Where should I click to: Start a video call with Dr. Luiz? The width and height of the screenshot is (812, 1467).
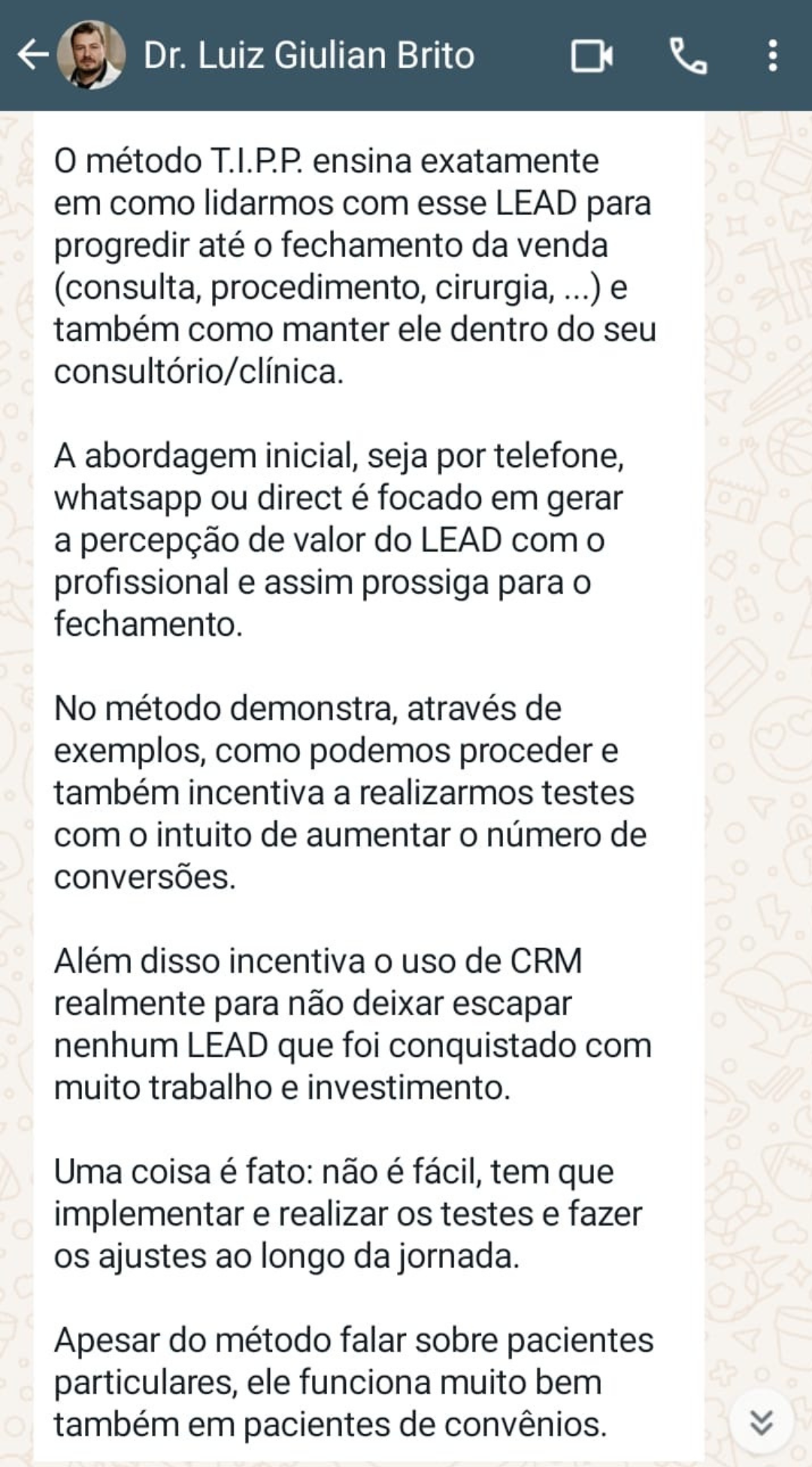[592, 56]
